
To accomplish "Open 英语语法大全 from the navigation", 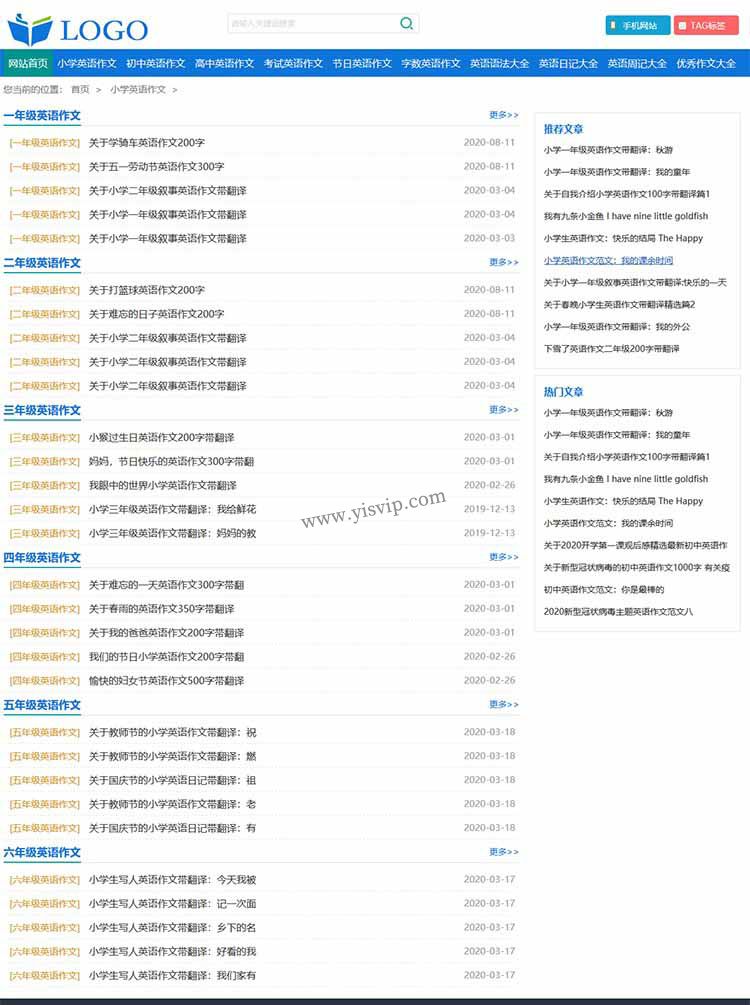I will pos(501,62).
